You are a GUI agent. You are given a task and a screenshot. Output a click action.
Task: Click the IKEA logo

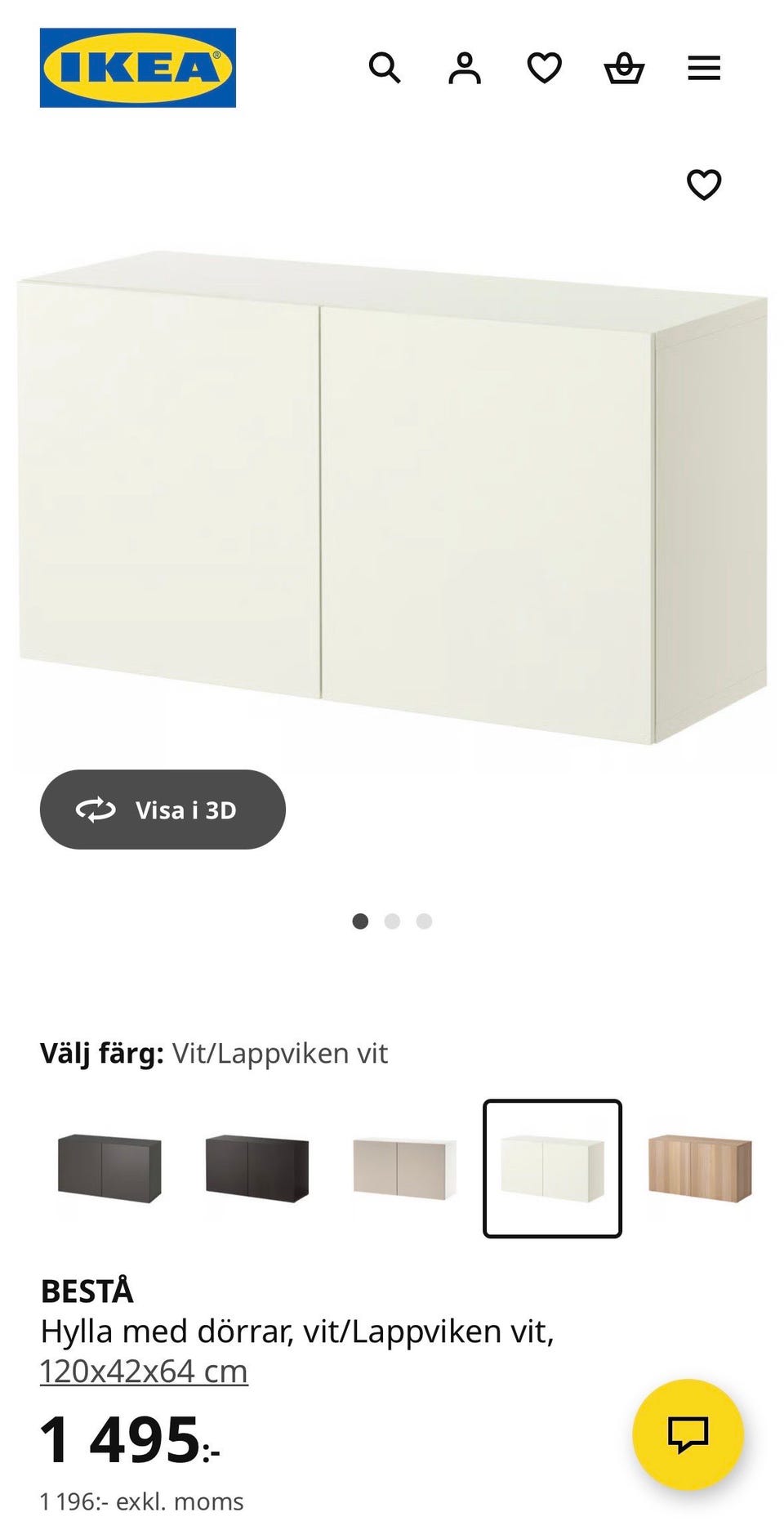[137, 65]
